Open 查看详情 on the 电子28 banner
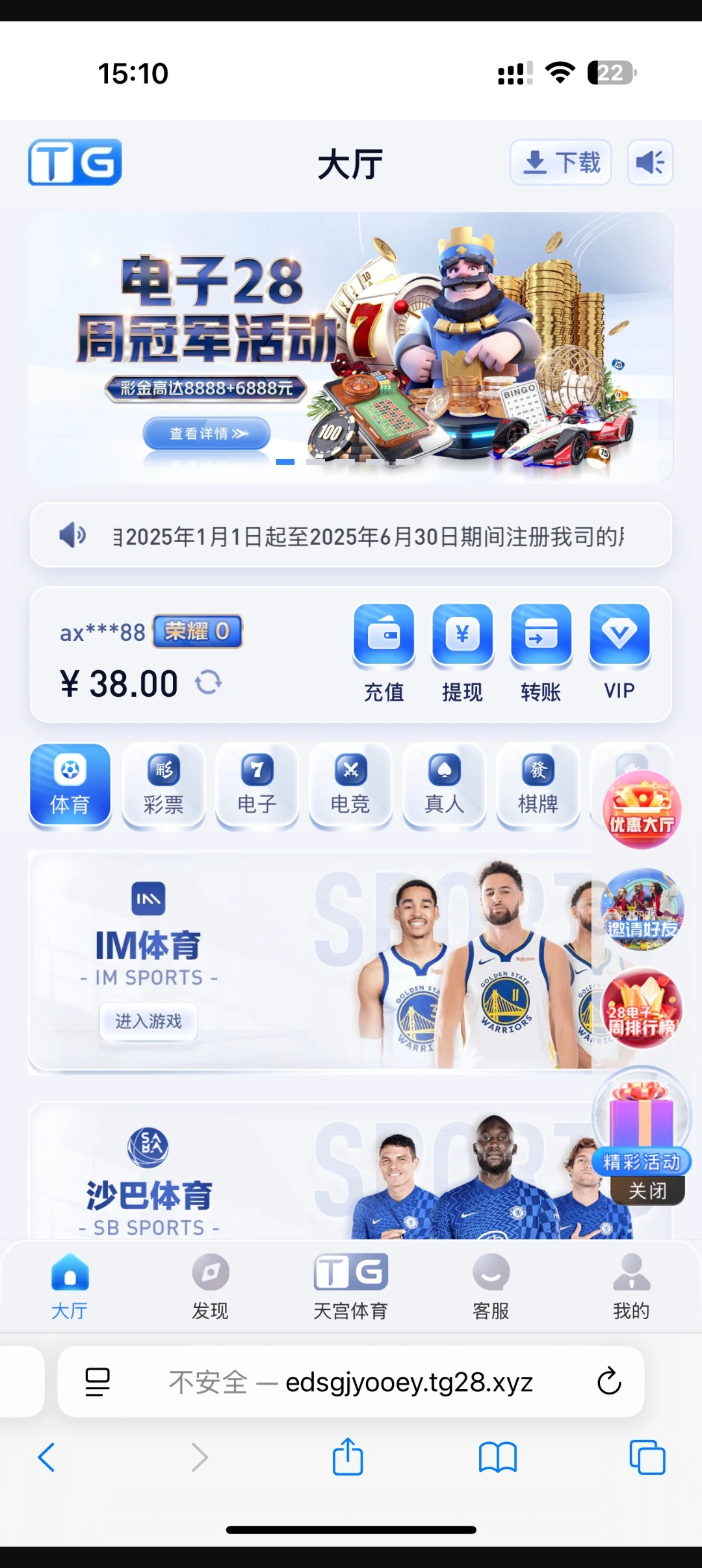This screenshot has width=702, height=1568. coord(207,434)
